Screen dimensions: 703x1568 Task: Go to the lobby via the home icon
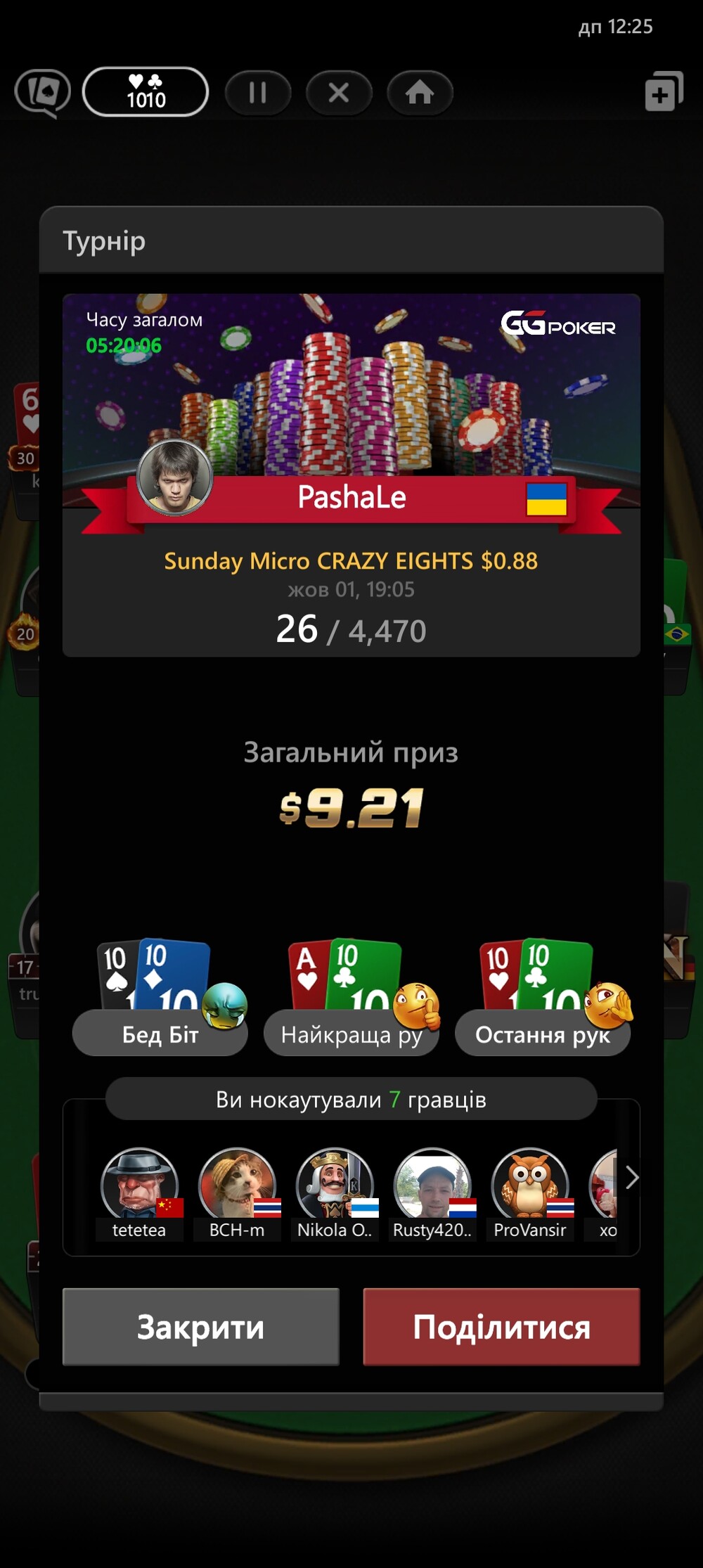(x=420, y=93)
